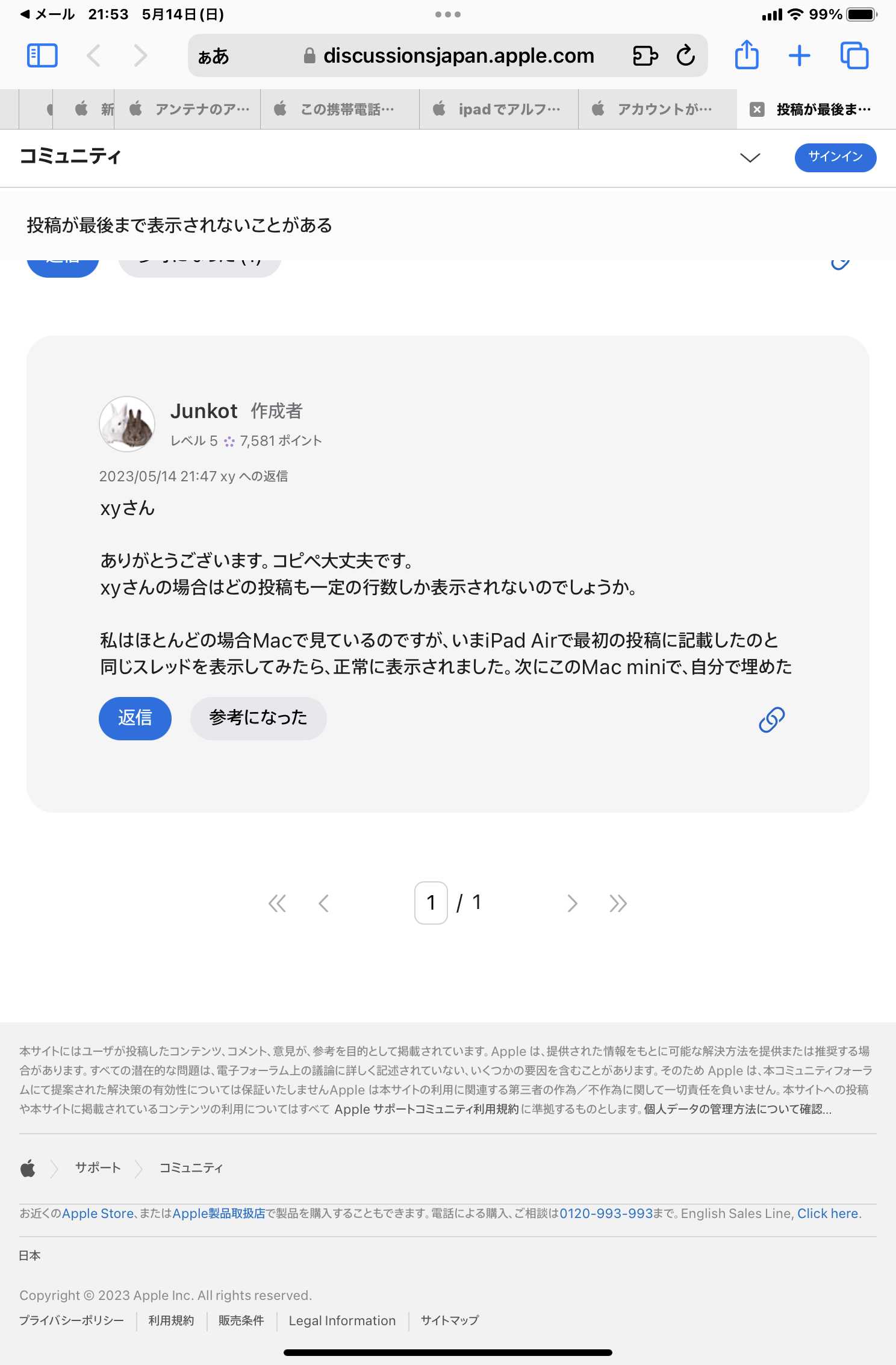The width and height of the screenshot is (896, 1365).
Task: Switch to the ipadでアルフ… tab
Action: click(x=499, y=109)
